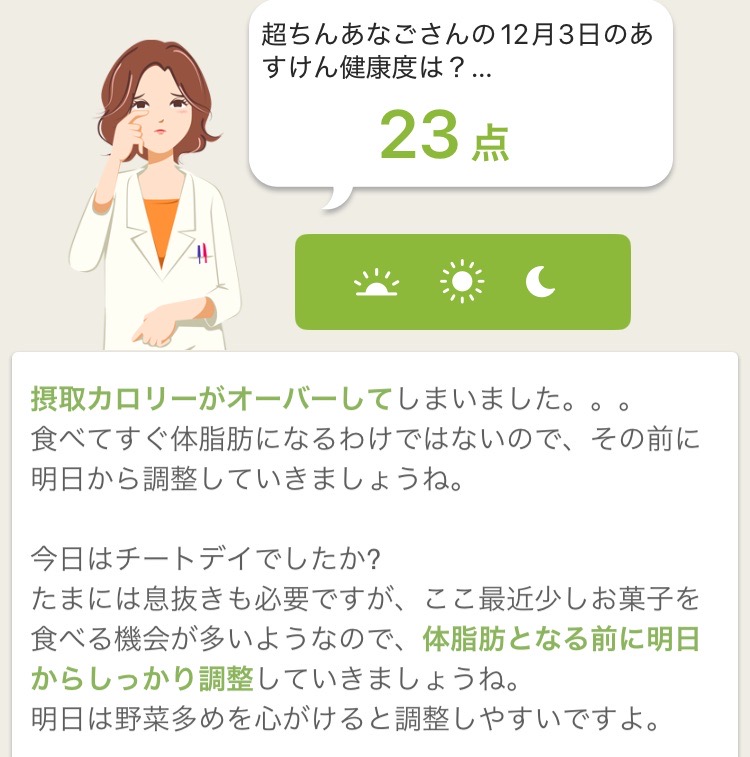Select the sunrise breakfast advice icon
This screenshot has height=757, width=750.
coord(377,284)
